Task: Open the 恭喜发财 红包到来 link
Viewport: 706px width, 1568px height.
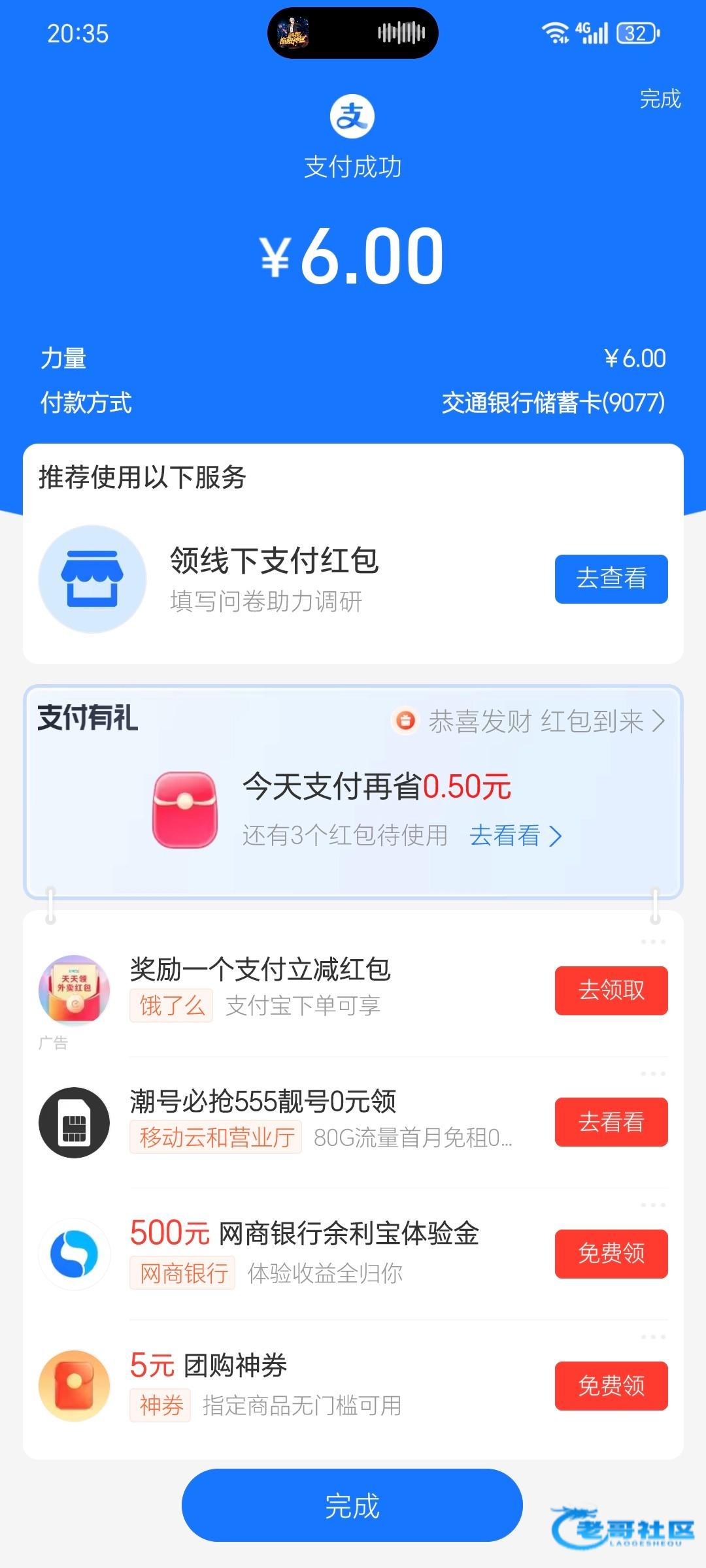Action: (536, 721)
